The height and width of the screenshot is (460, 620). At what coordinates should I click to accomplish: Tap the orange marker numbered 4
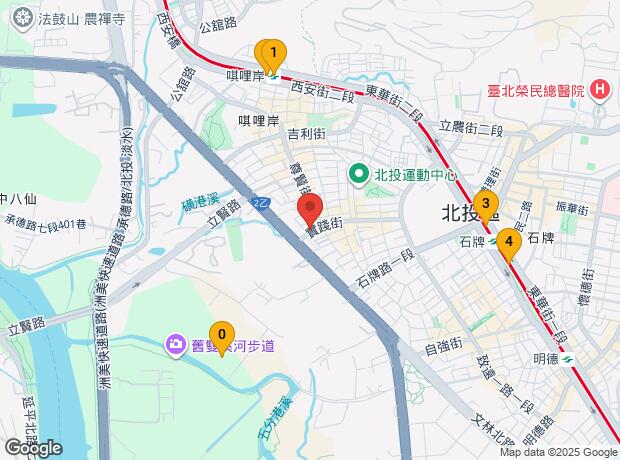(x=509, y=240)
